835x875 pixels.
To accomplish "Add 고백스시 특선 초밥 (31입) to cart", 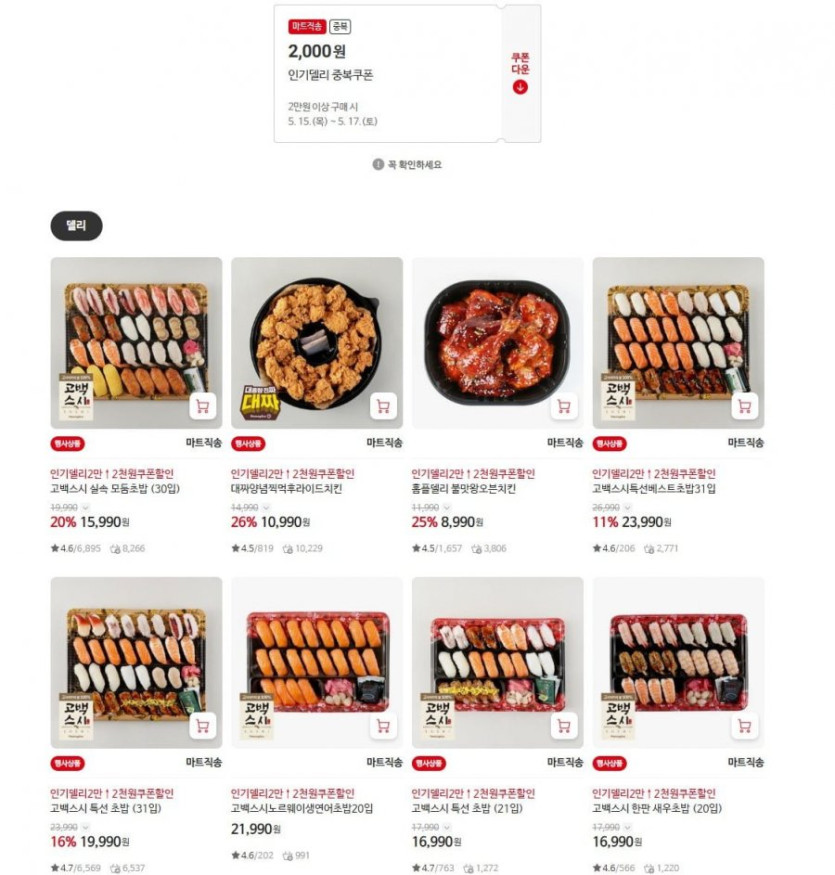I will click(x=203, y=726).
